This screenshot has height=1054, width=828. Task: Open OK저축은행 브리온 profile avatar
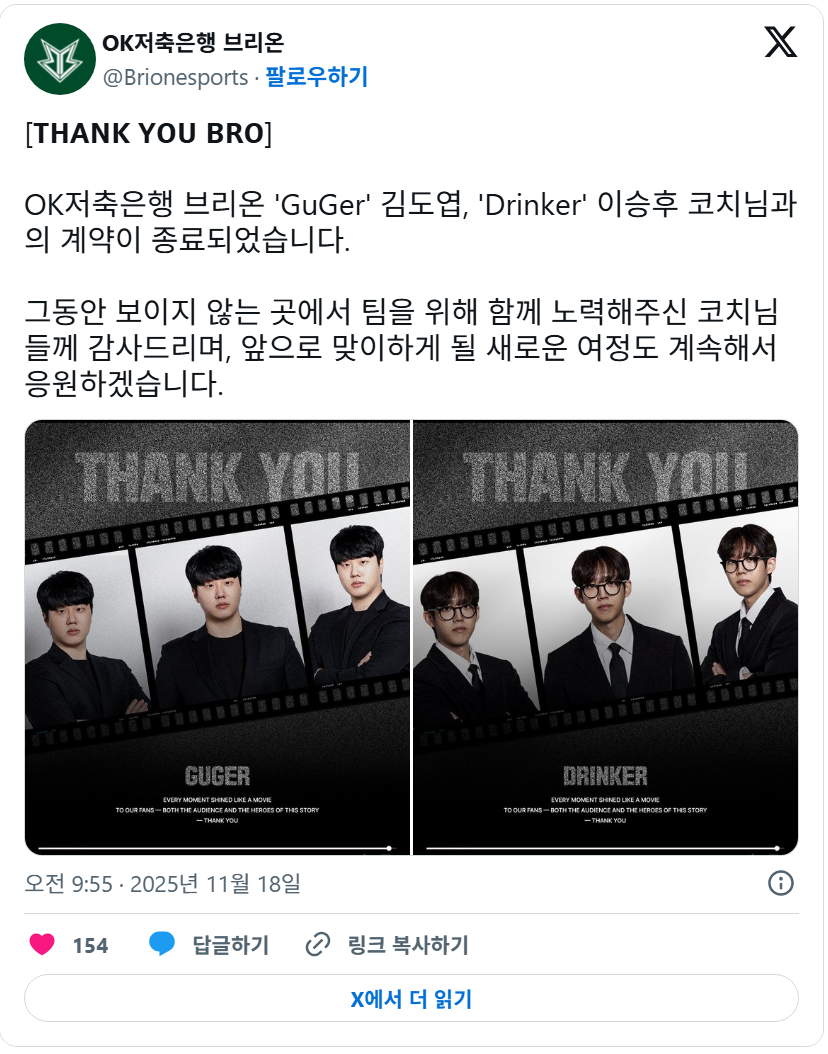(x=60, y=59)
